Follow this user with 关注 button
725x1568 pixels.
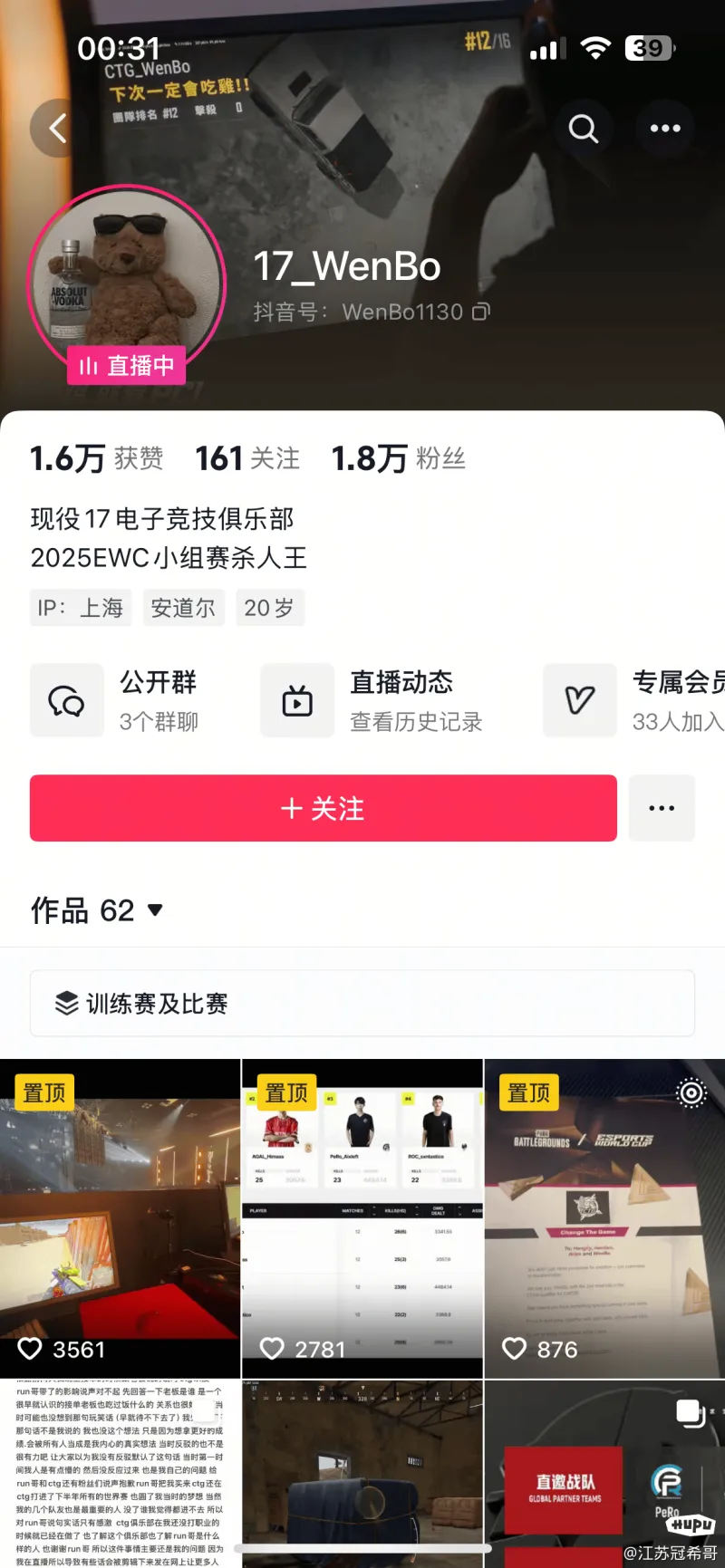click(324, 808)
